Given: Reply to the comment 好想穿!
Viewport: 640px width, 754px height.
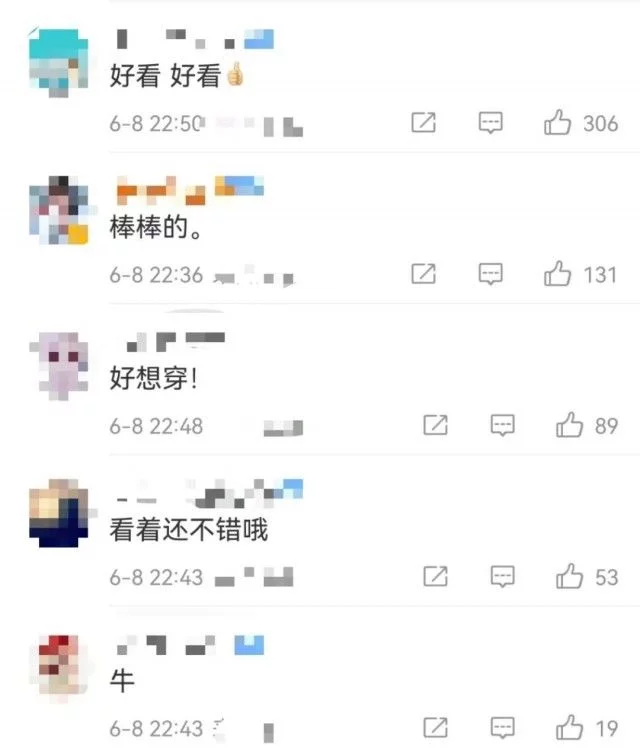Looking at the screenshot, I should 502,426.
